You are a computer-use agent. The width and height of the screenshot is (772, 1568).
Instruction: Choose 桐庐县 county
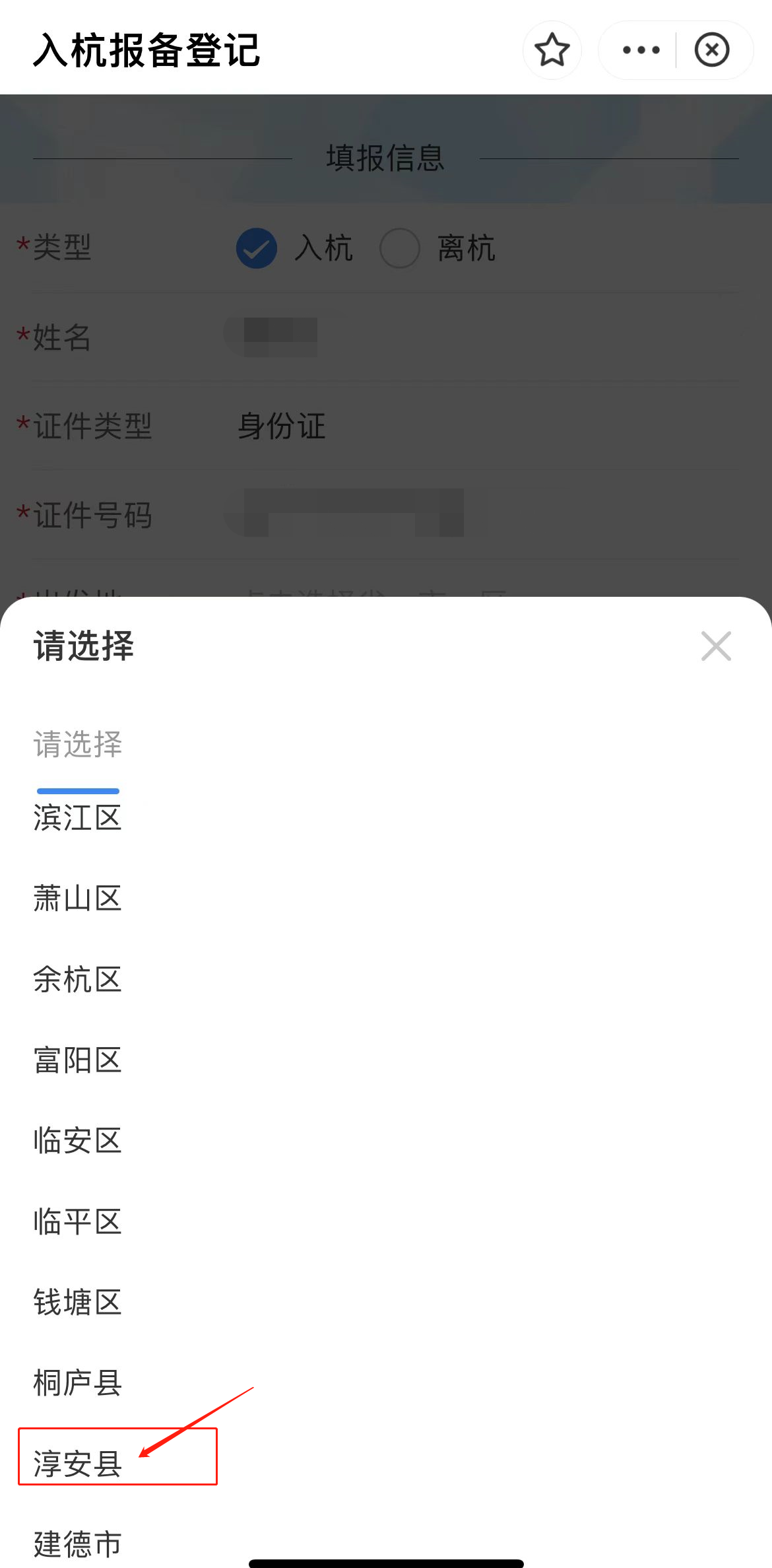pos(78,1383)
